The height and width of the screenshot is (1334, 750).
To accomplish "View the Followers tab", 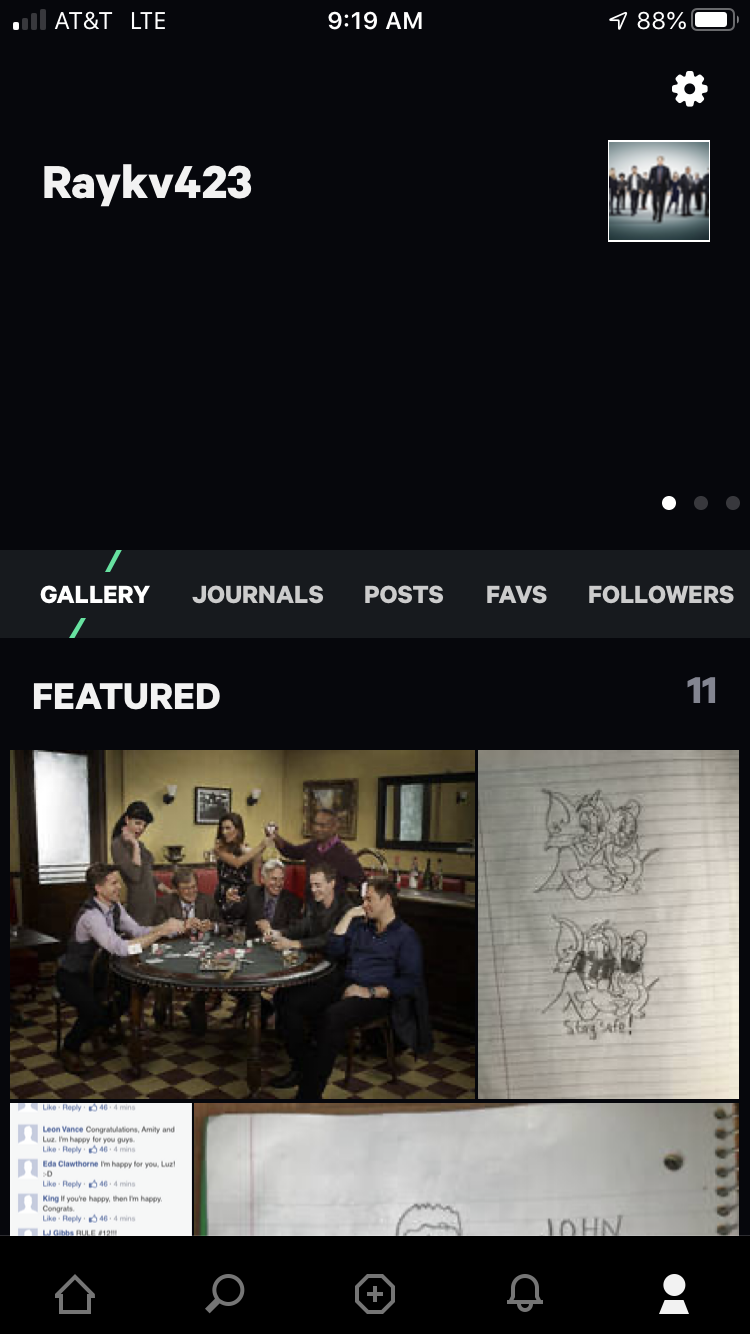I will tap(660, 594).
